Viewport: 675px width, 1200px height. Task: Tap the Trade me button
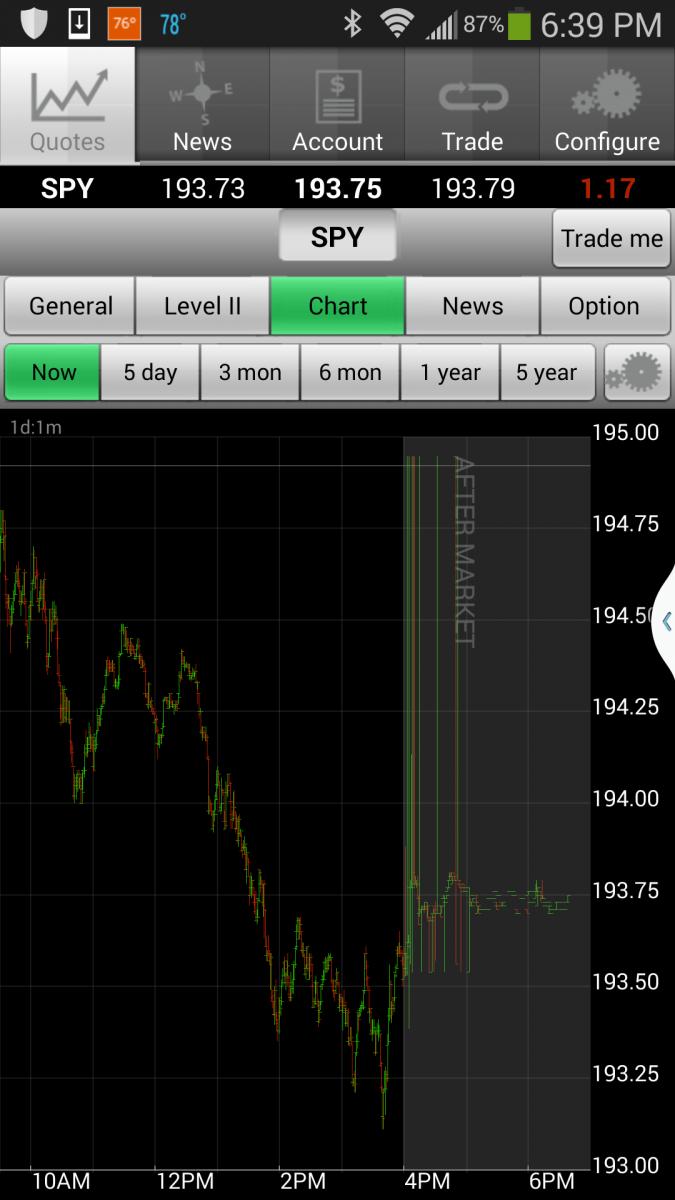(x=611, y=238)
